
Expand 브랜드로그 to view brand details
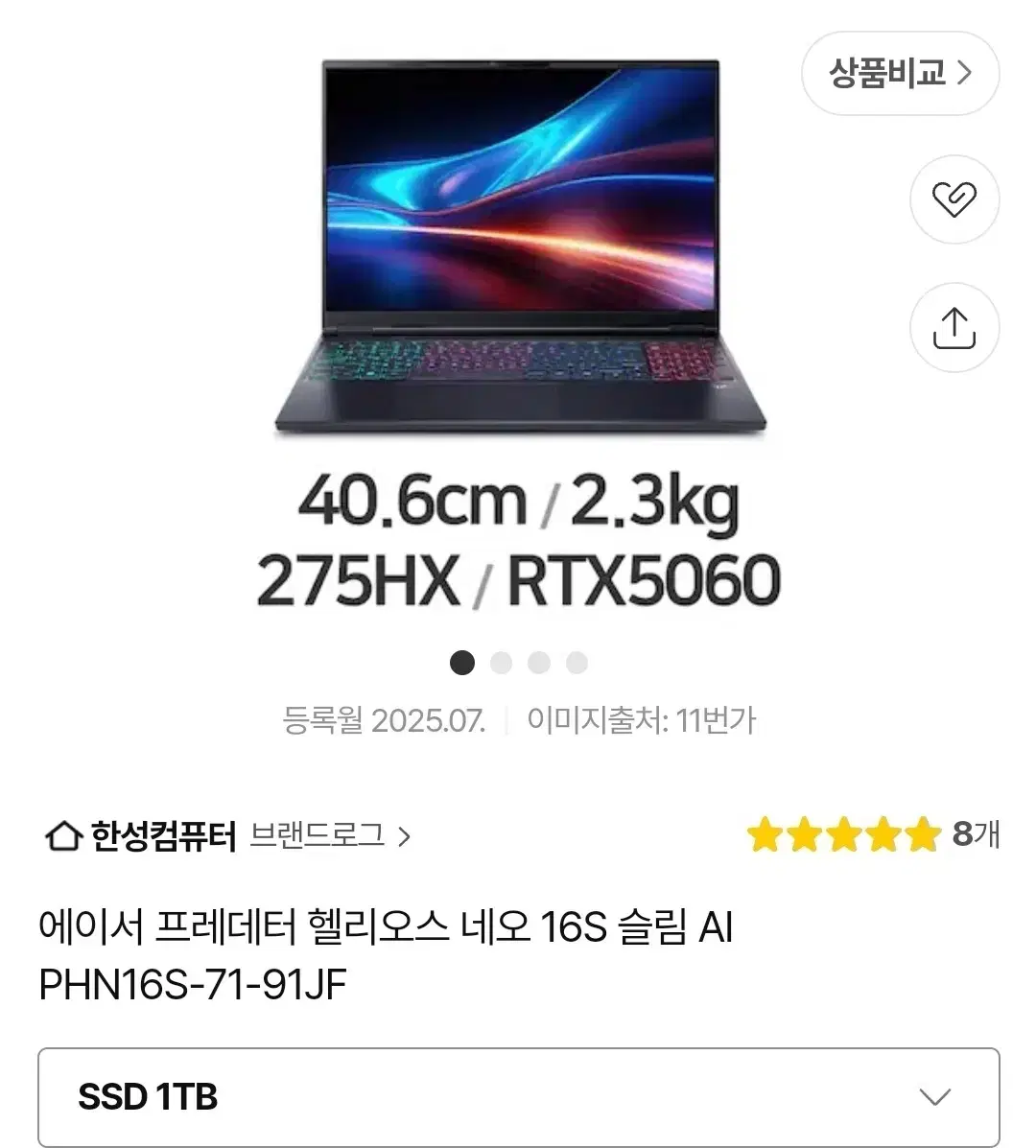pyautogui.click(x=318, y=835)
